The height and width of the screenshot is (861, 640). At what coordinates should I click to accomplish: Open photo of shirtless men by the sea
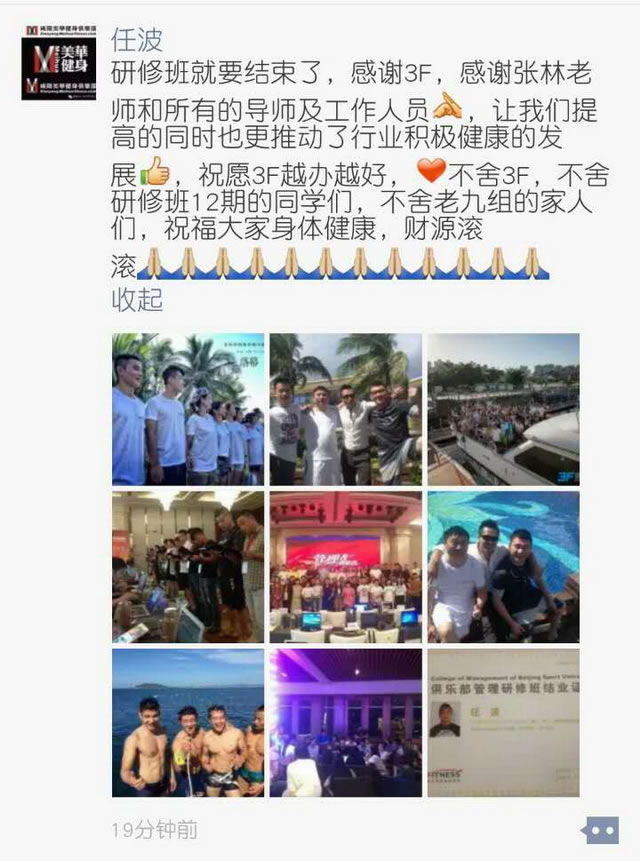(188, 723)
